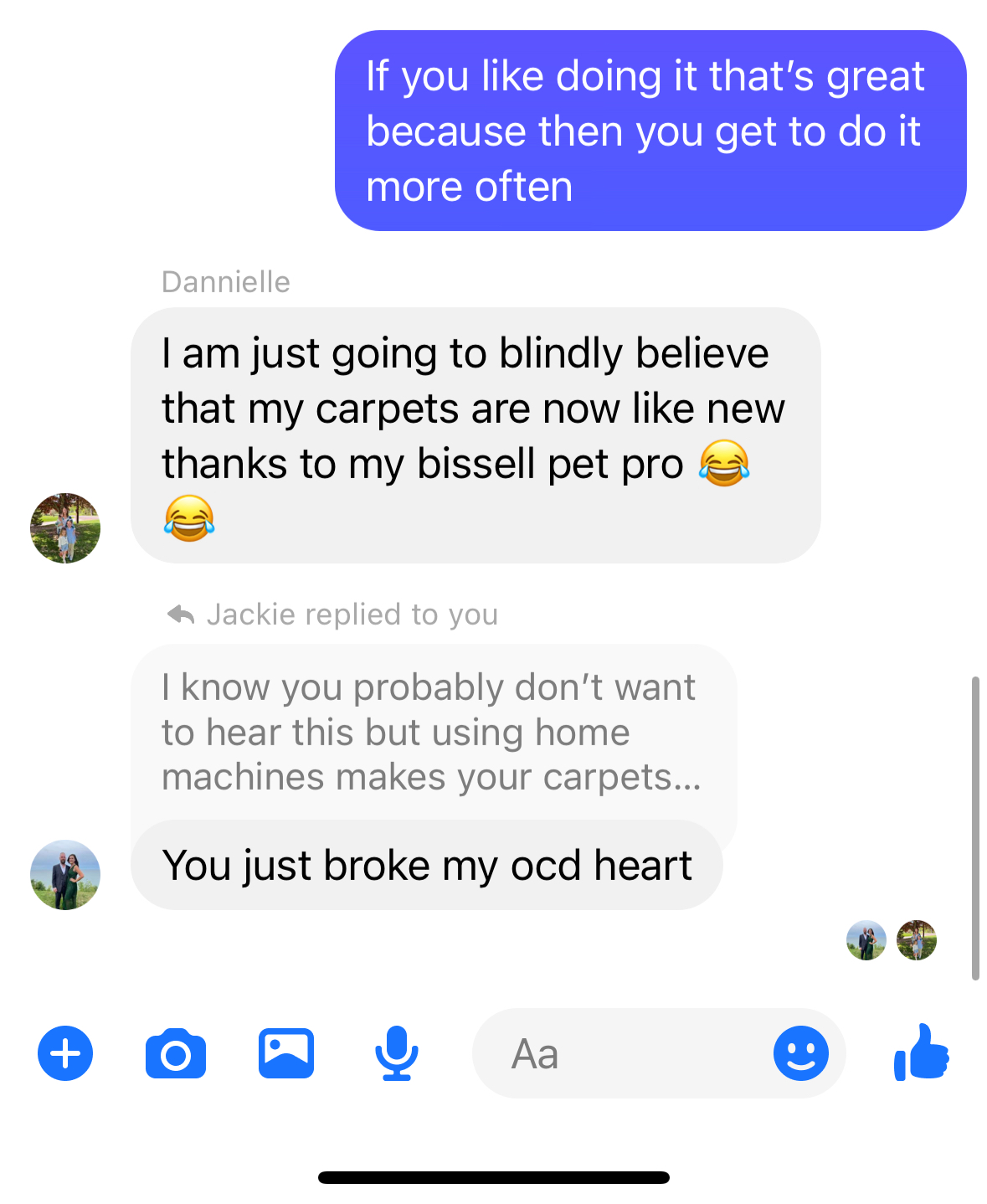Screen dimensions: 987x1204
Task: Open the photo gallery picker
Action: [x=286, y=1052]
